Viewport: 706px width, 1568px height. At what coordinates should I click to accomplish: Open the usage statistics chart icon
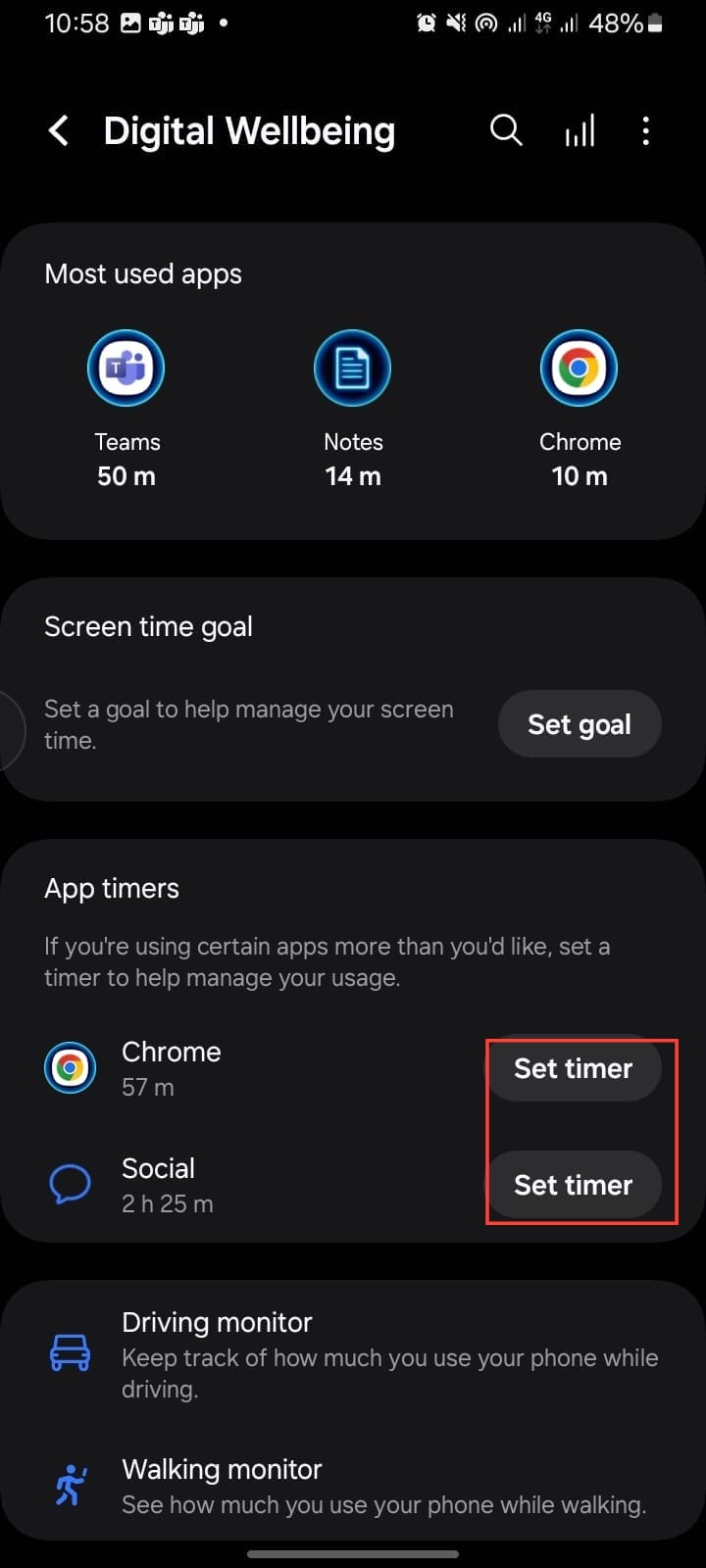pos(580,130)
